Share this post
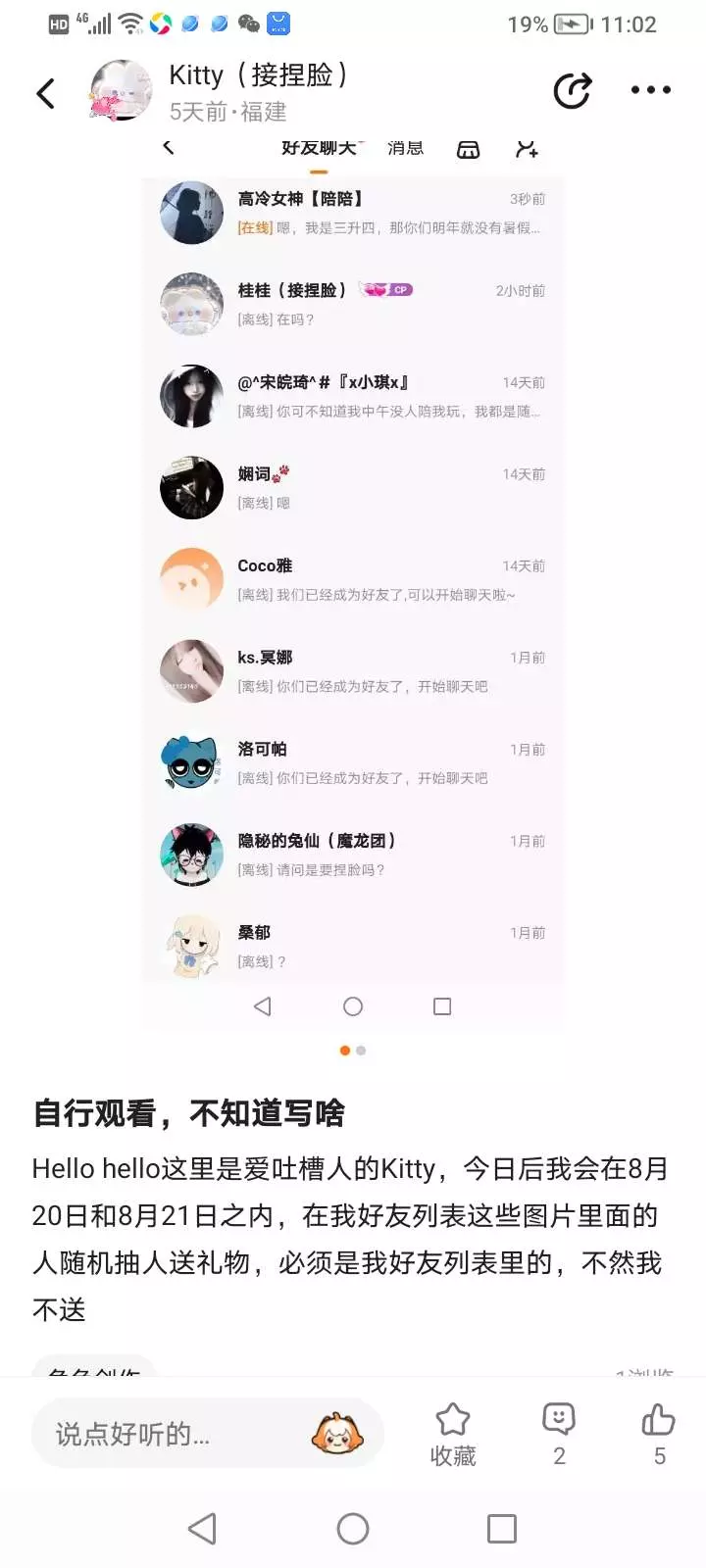This screenshot has height=1568, width=706. [x=573, y=90]
